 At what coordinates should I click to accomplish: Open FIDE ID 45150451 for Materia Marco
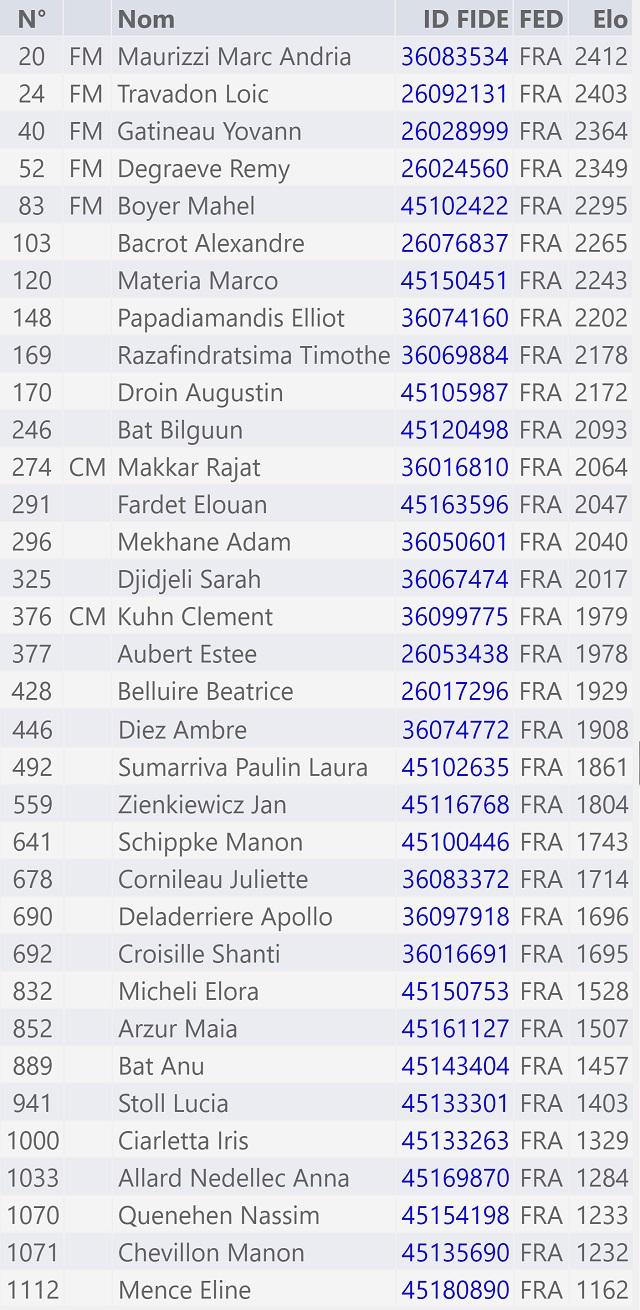tap(455, 281)
